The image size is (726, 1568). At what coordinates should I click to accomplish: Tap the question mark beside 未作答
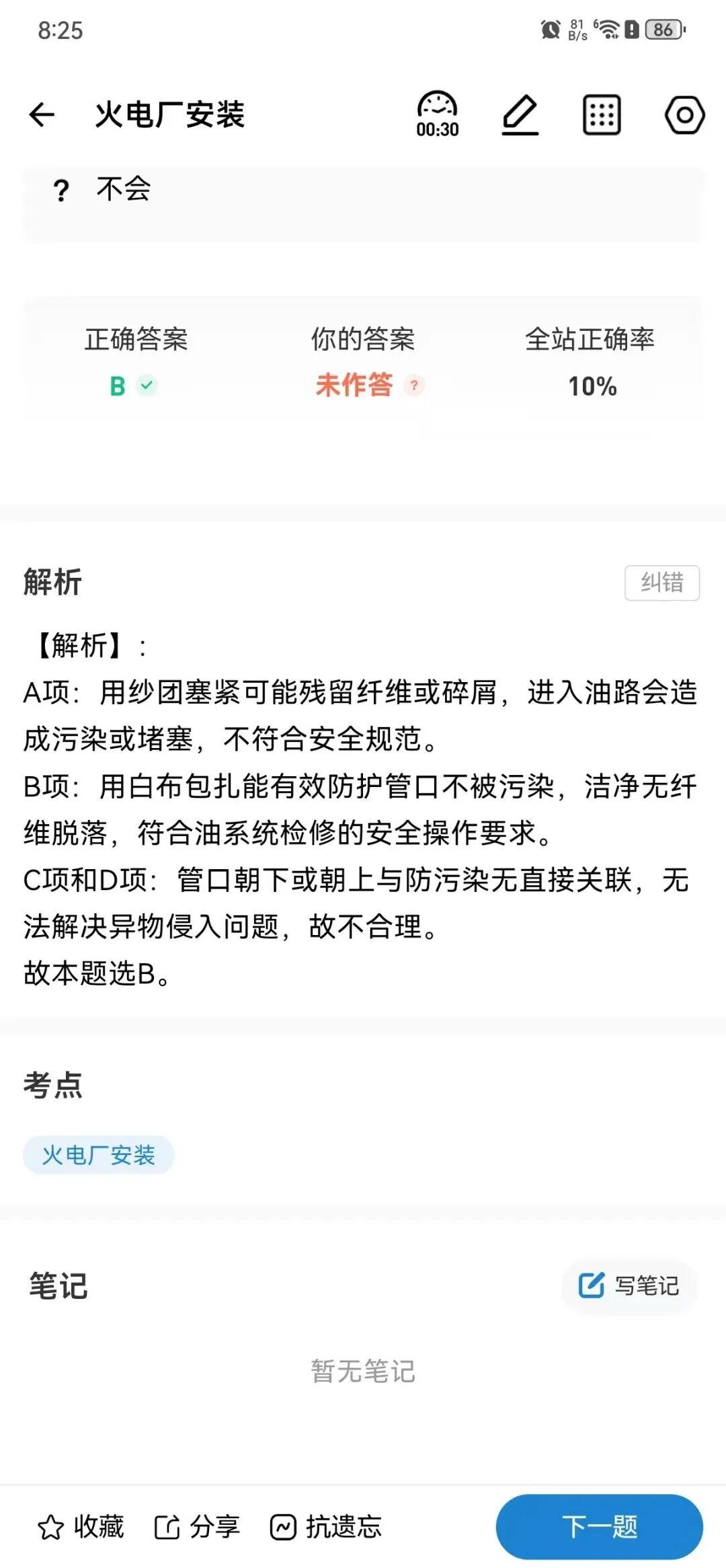click(414, 385)
